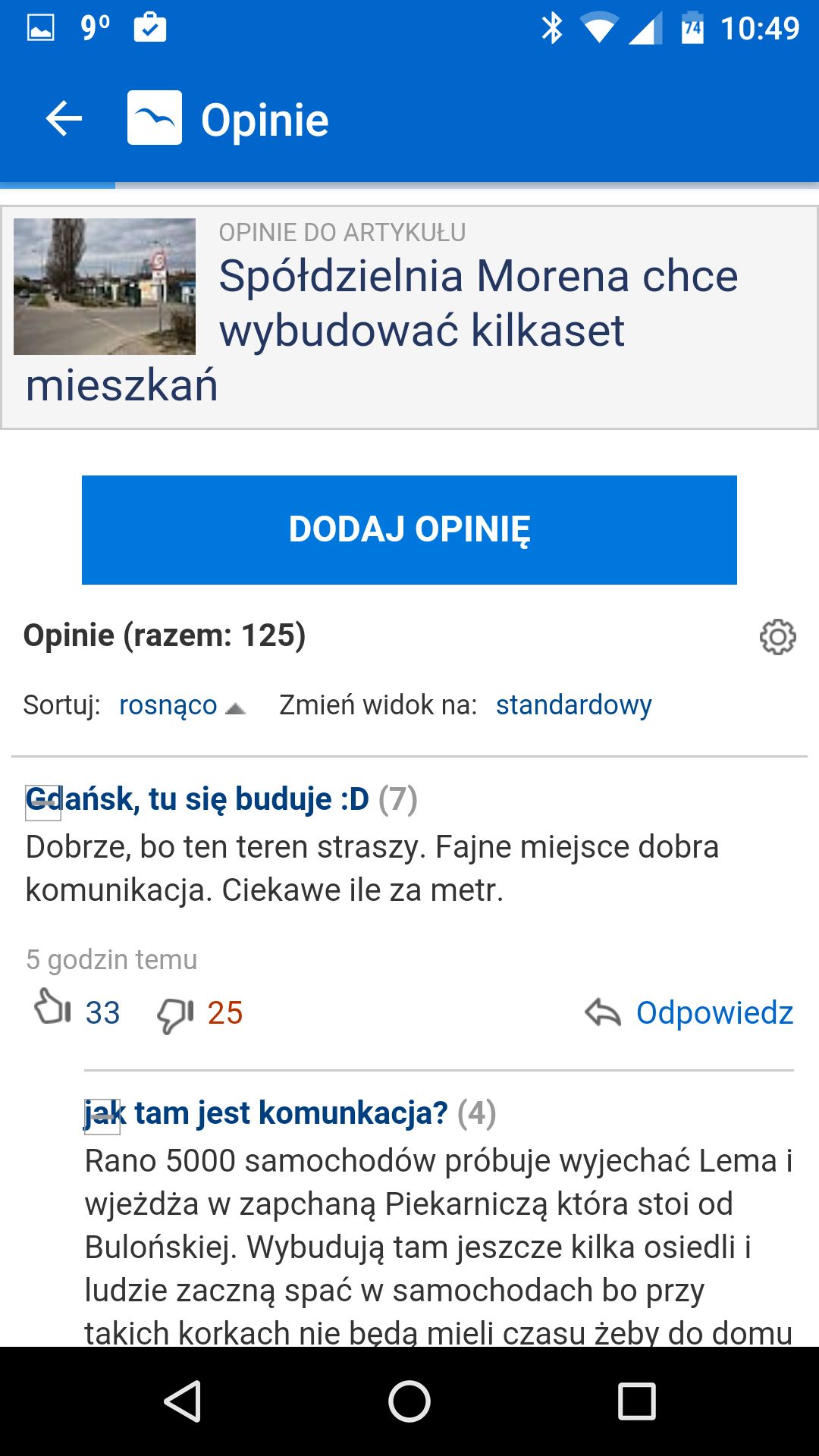The height and width of the screenshot is (1456, 819).
Task: Open recent apps from navigation bar
Action: tap(637, 1401)
